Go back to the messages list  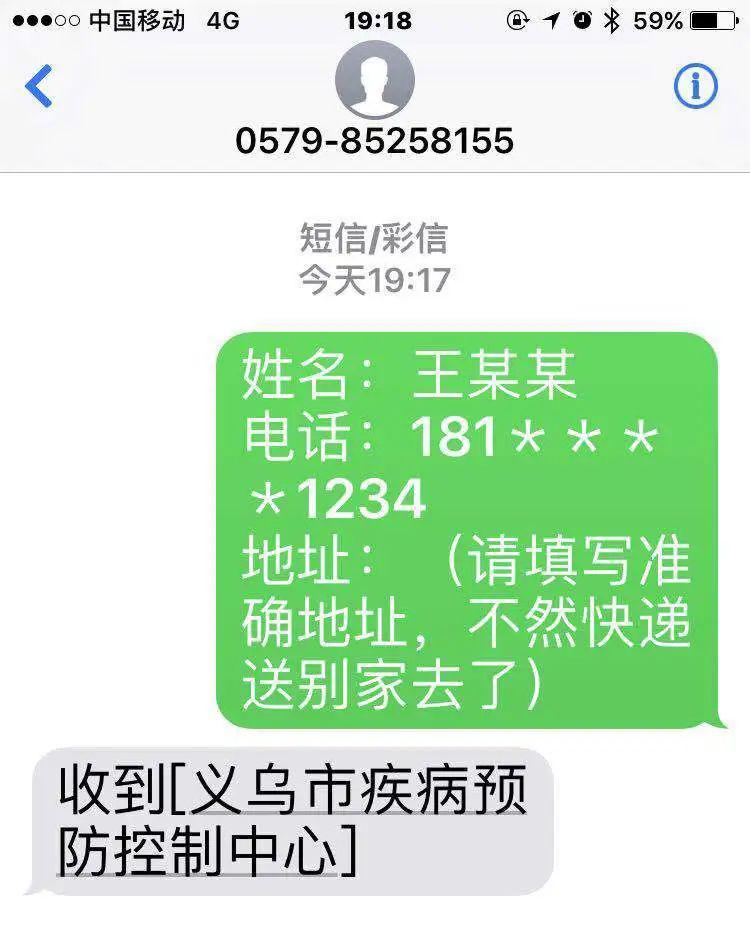[38, 87]
